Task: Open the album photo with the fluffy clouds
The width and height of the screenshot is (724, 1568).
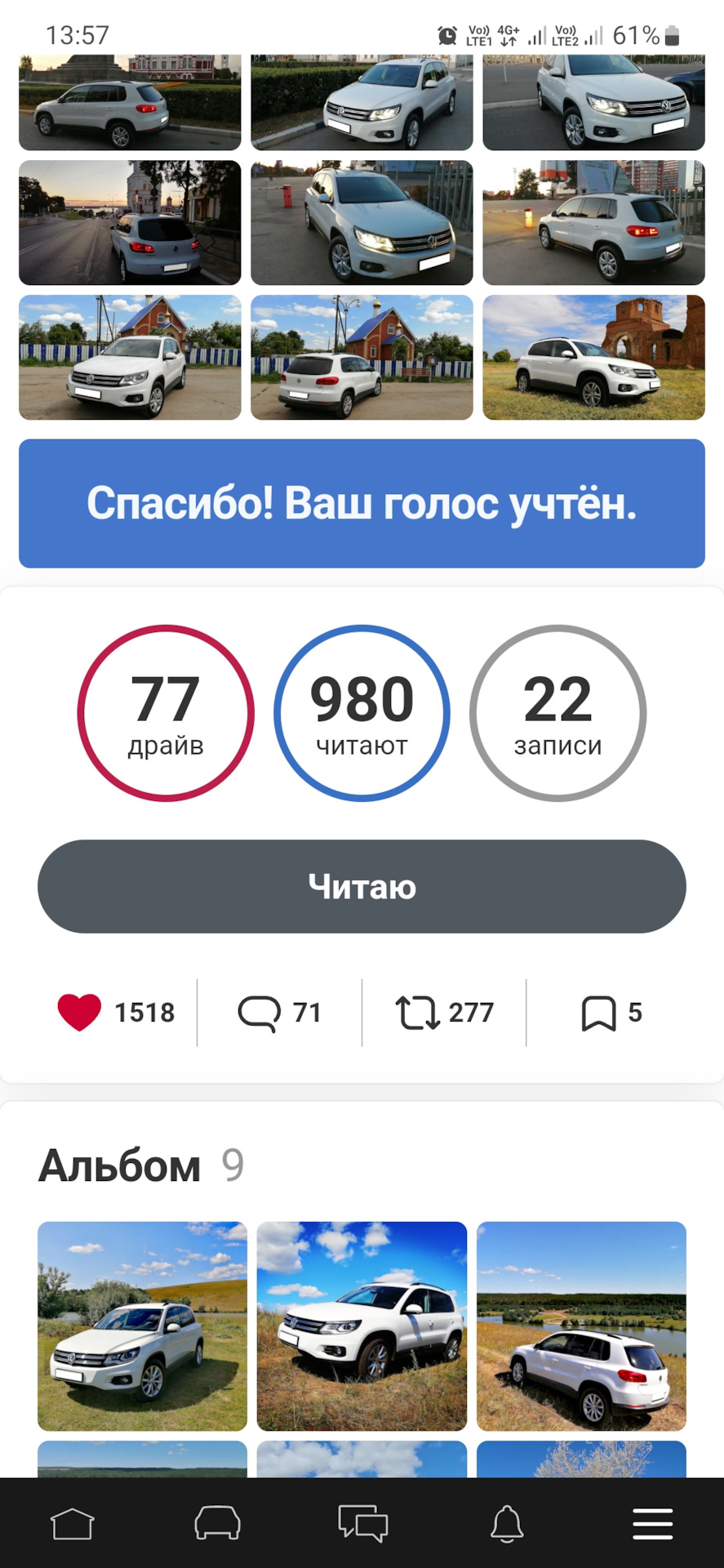Action: pyautogui.click(x=362, y=1325)
